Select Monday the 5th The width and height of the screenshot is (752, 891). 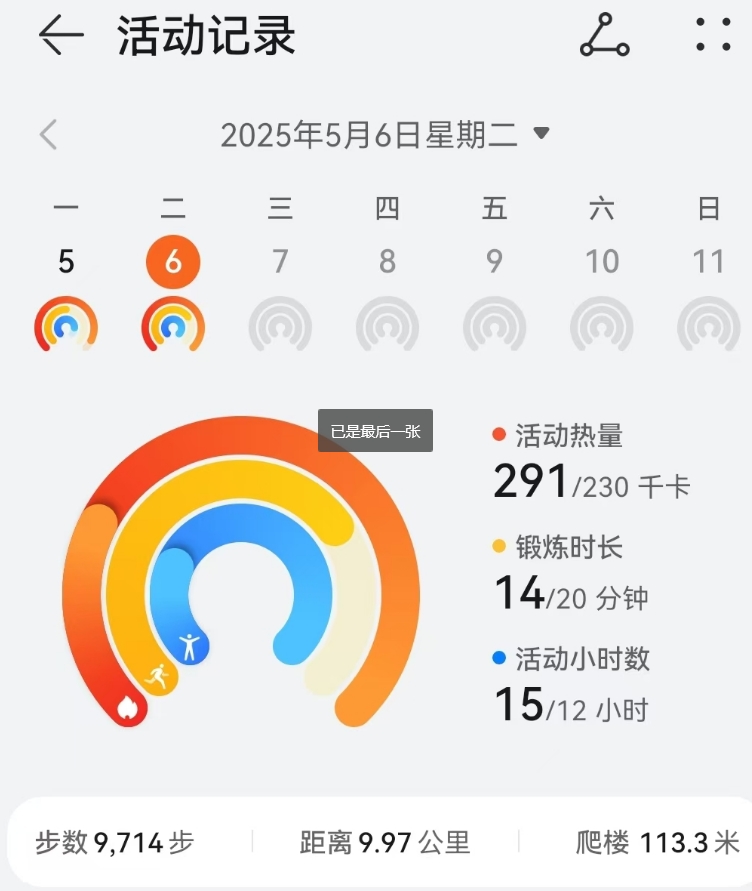(66, 262)
